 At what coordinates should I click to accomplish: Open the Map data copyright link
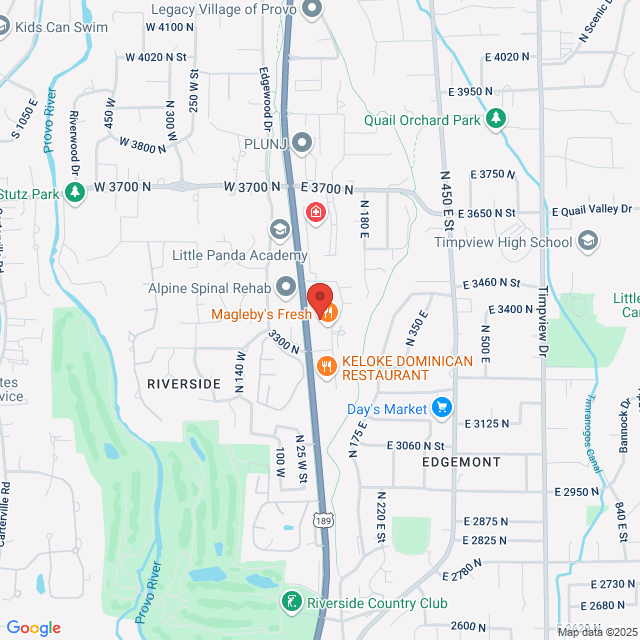(x=597, y=631)
